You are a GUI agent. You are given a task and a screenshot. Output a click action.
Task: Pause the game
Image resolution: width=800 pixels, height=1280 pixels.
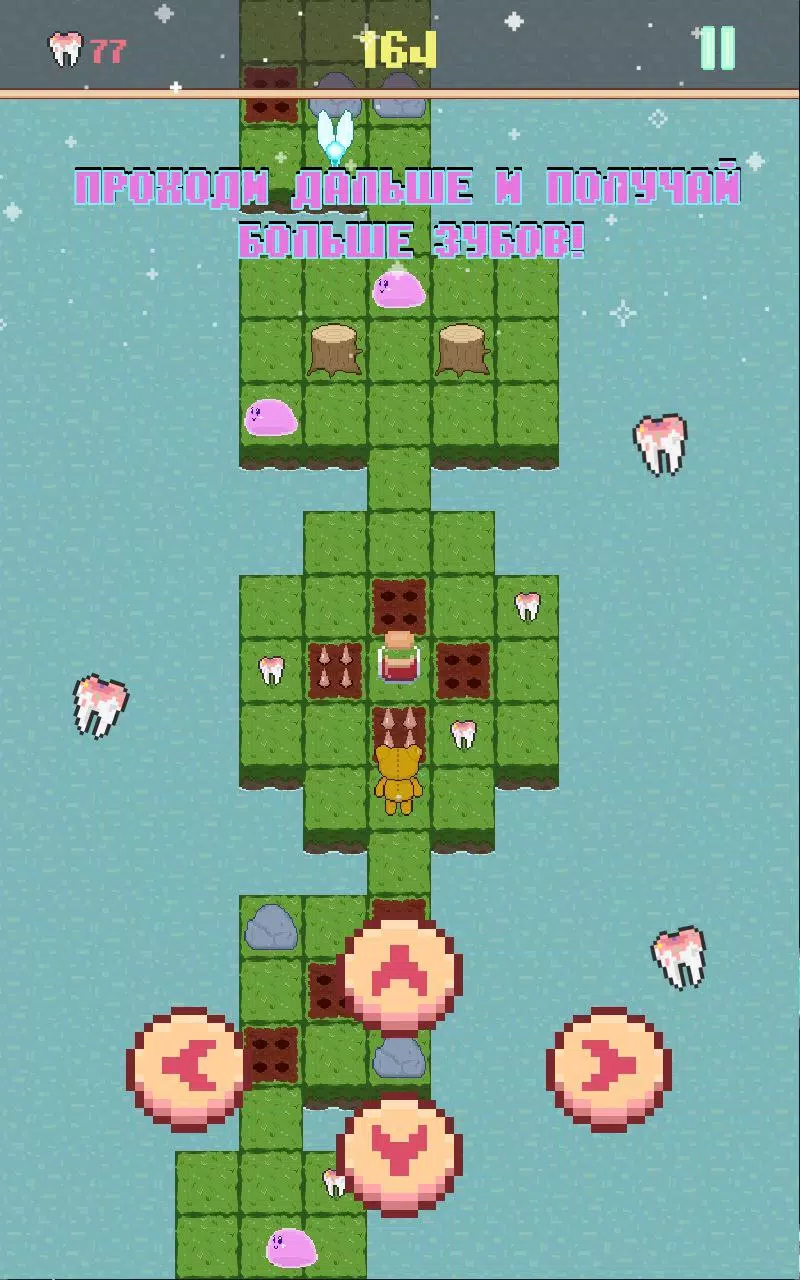(x=717, y=48)
